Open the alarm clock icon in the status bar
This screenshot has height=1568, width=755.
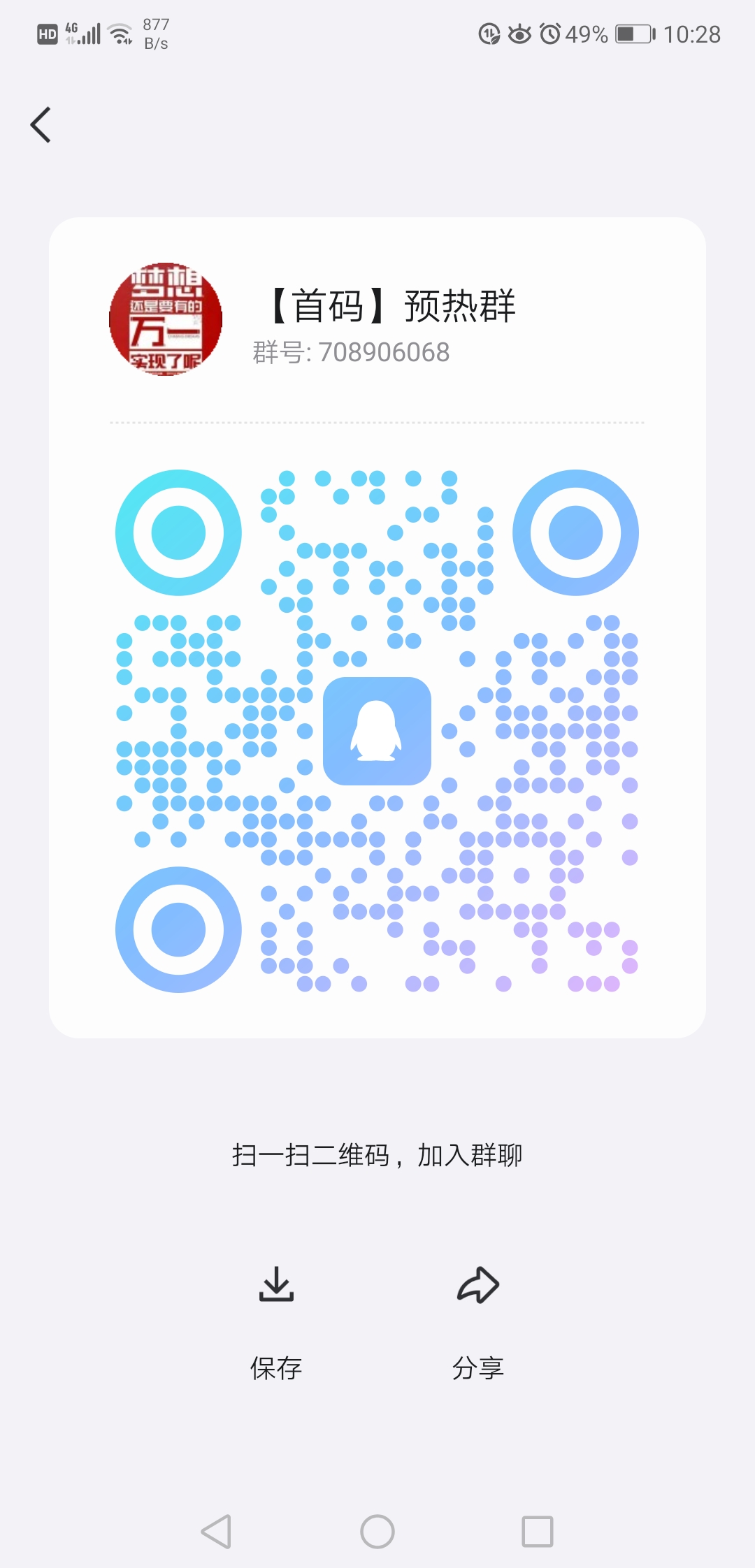pyautogui.click(x=549, y=34)
